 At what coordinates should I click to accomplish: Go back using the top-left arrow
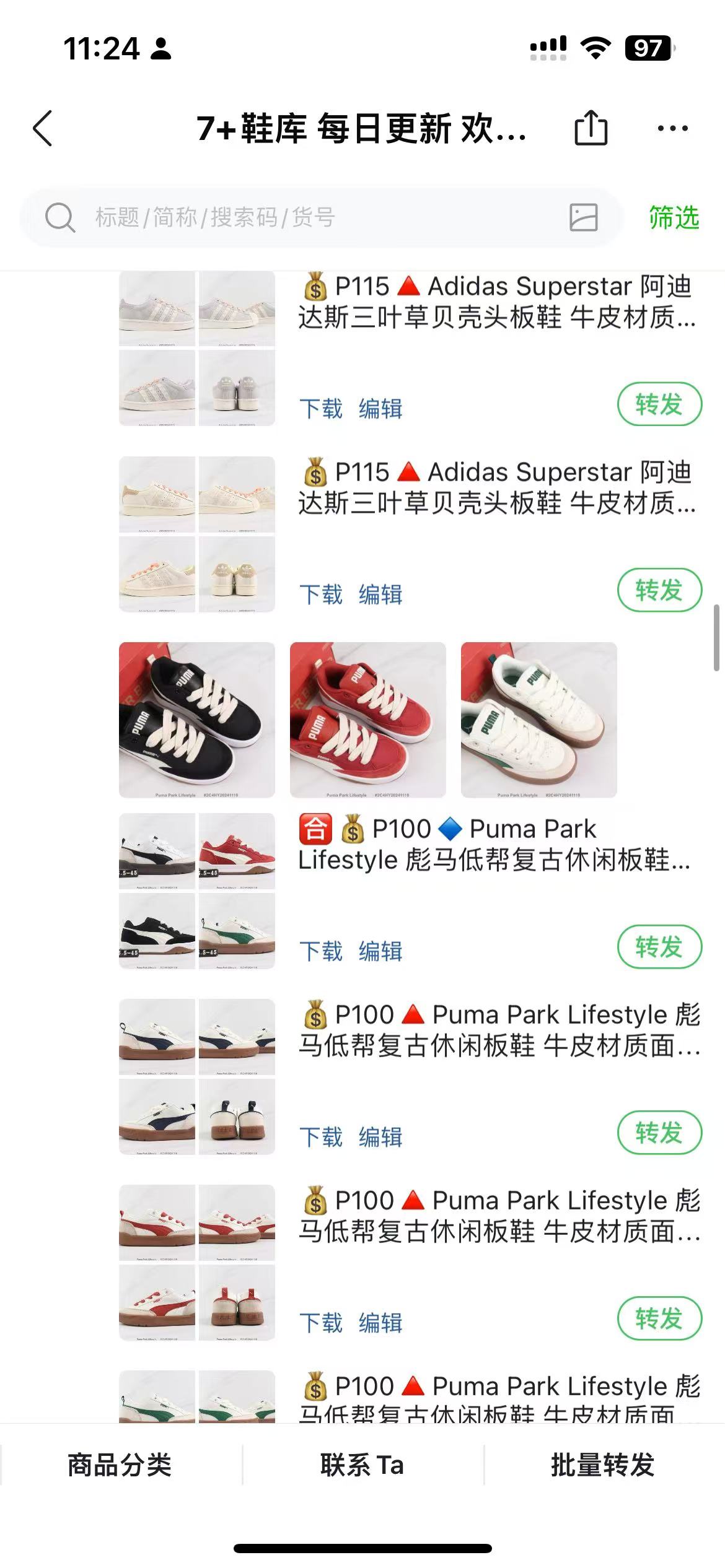[42, 129]
